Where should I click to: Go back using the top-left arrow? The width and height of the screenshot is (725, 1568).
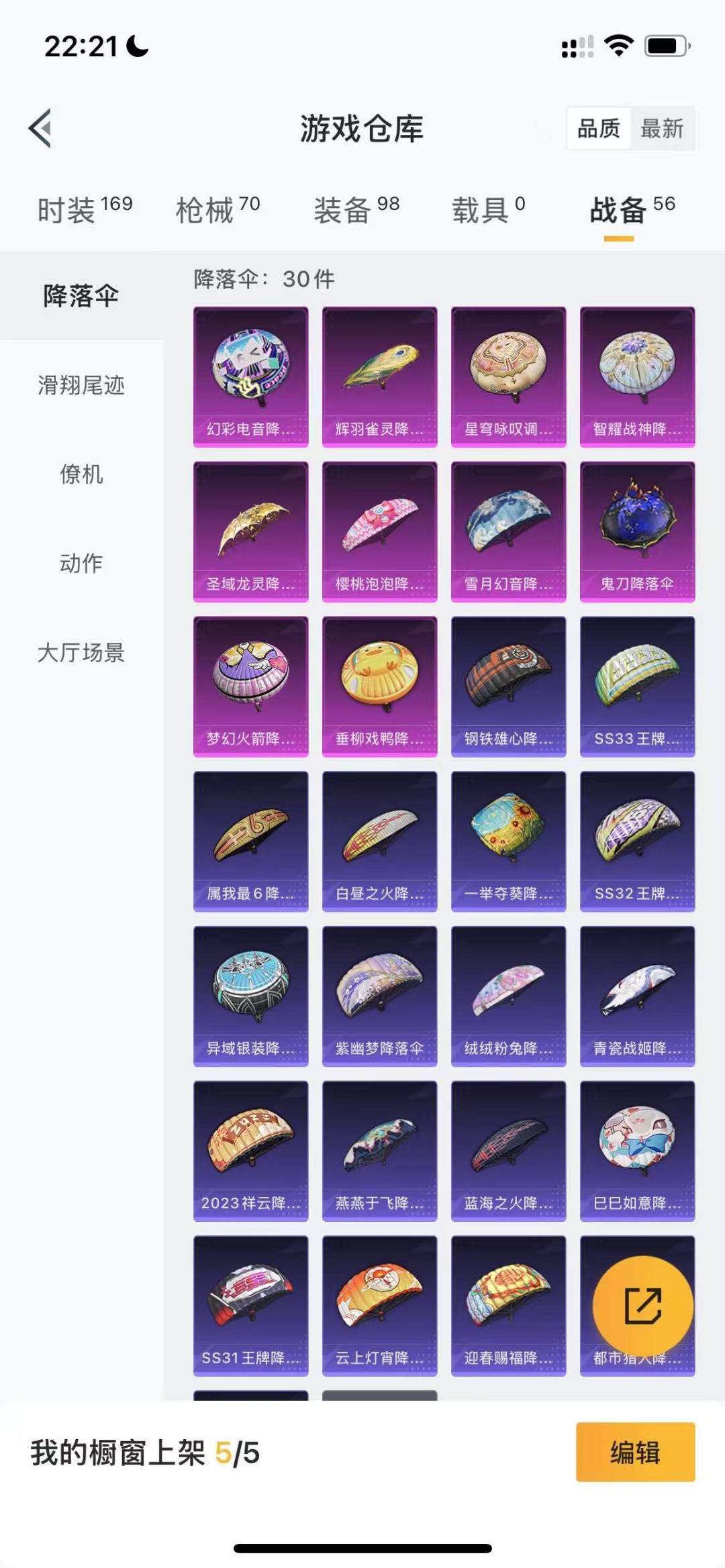tap(40, 128)
